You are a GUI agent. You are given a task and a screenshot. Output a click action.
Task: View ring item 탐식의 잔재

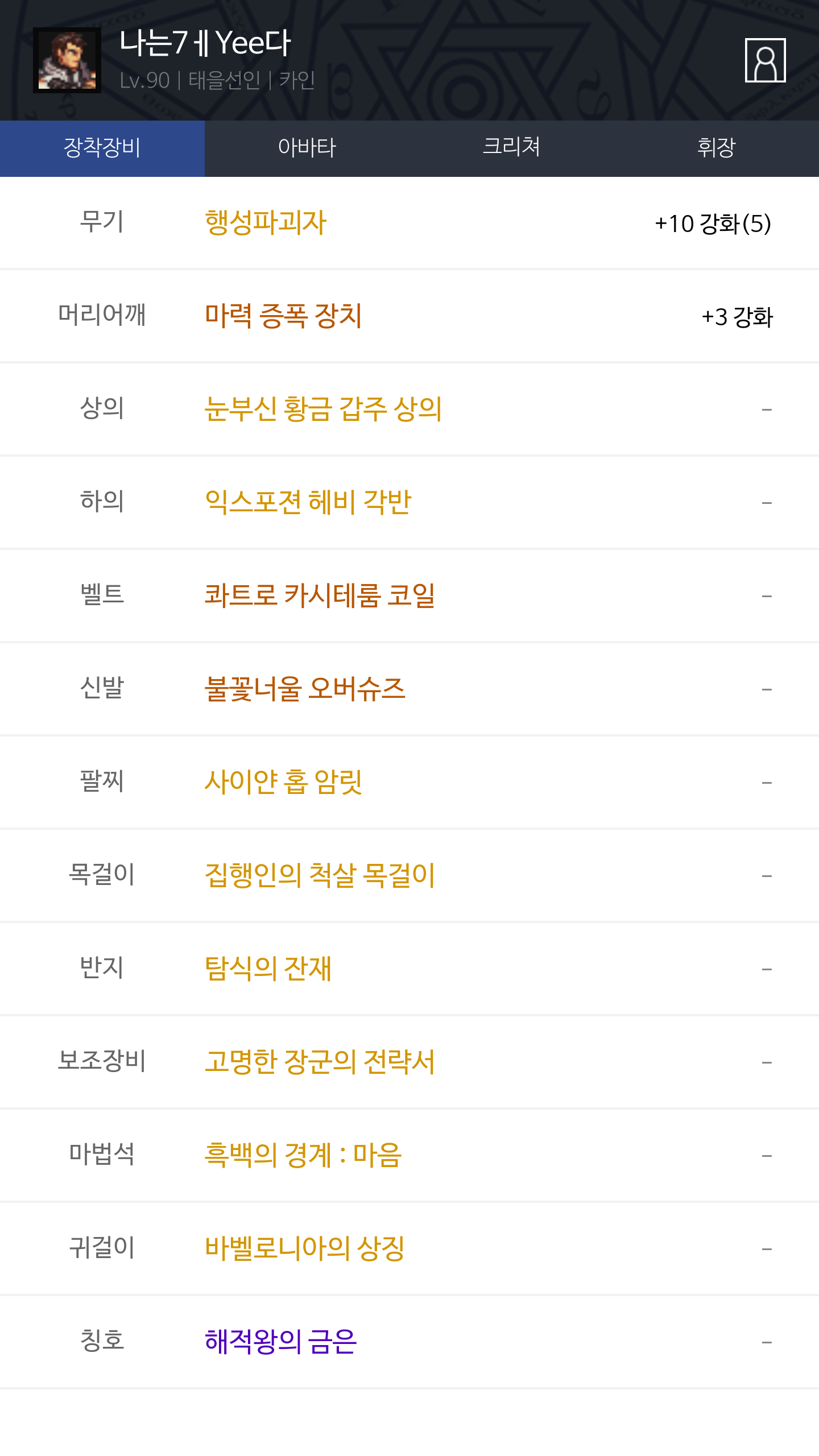pos(268,969)
